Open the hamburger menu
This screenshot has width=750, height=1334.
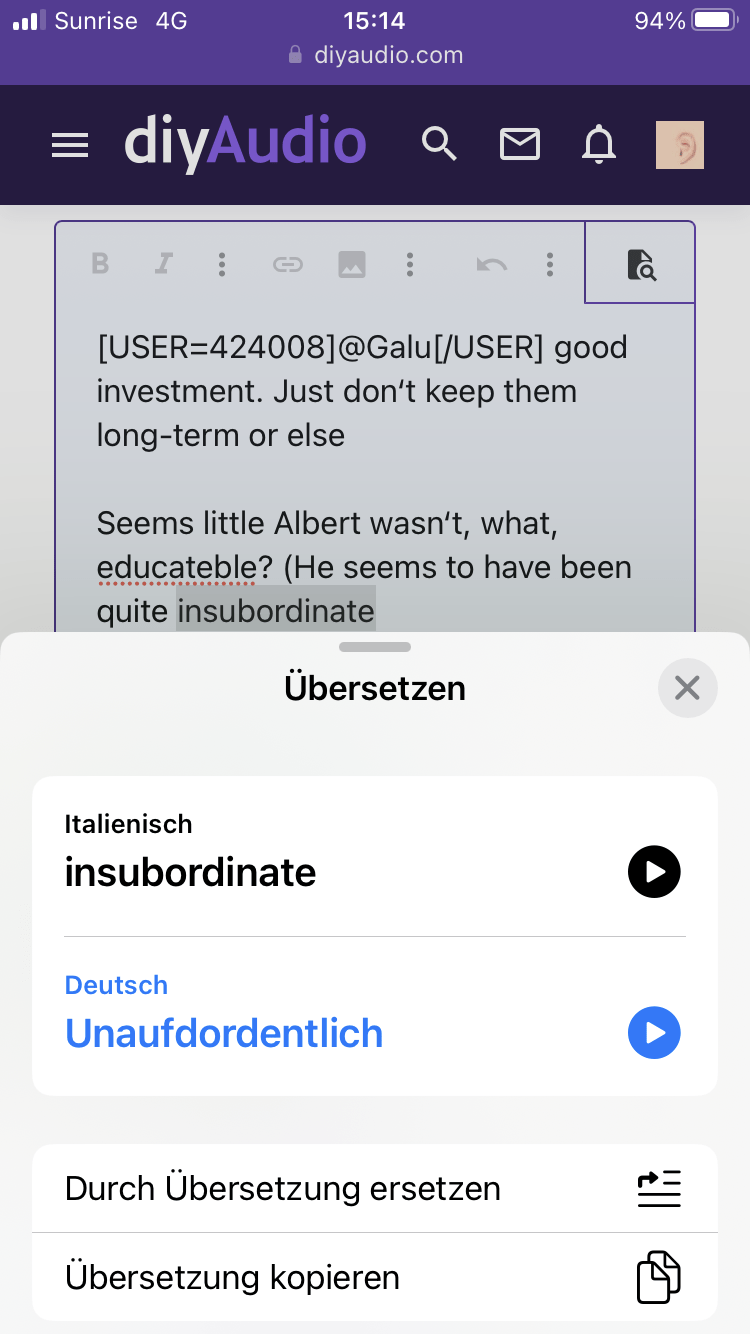[70, 146]
